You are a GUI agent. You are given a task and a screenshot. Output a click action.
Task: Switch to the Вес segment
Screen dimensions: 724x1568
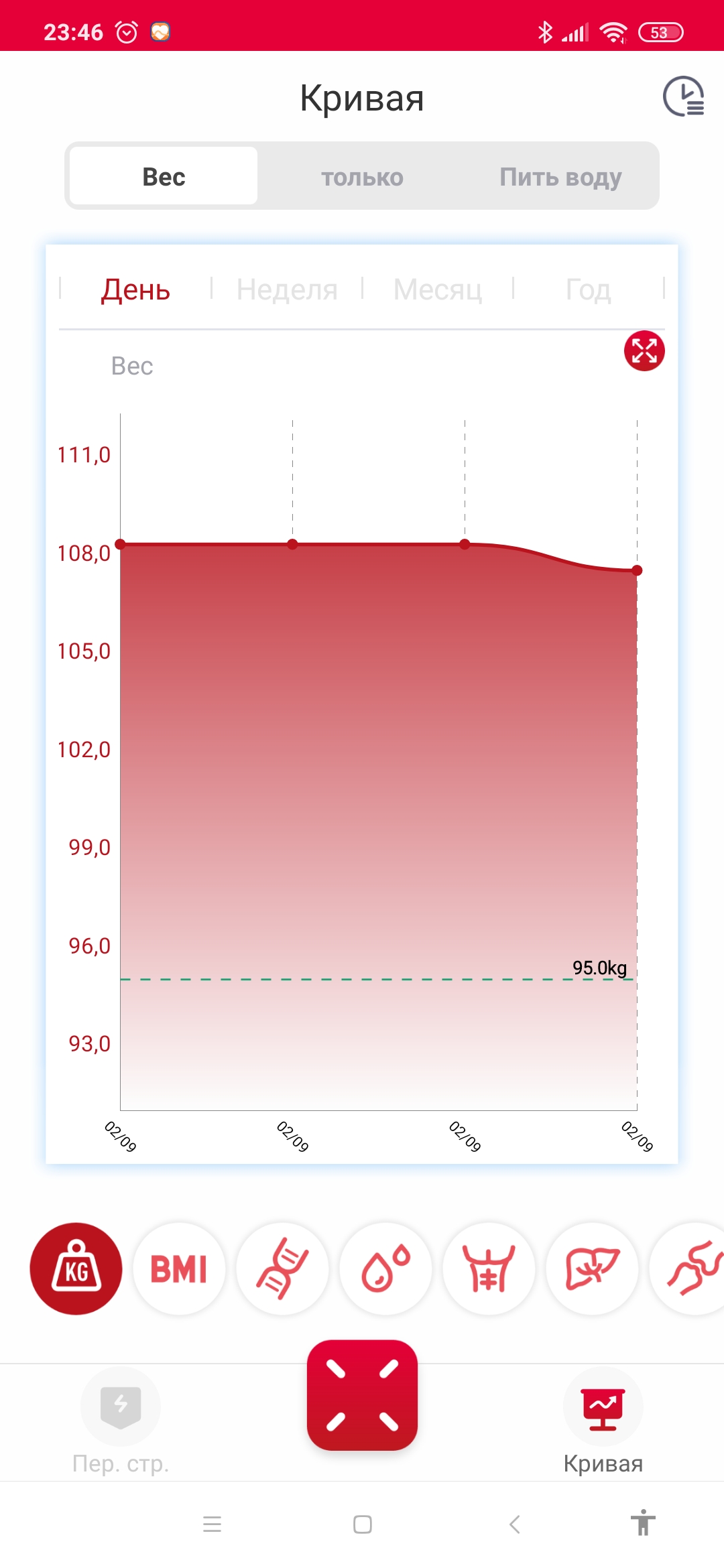(x=164, y=177)
